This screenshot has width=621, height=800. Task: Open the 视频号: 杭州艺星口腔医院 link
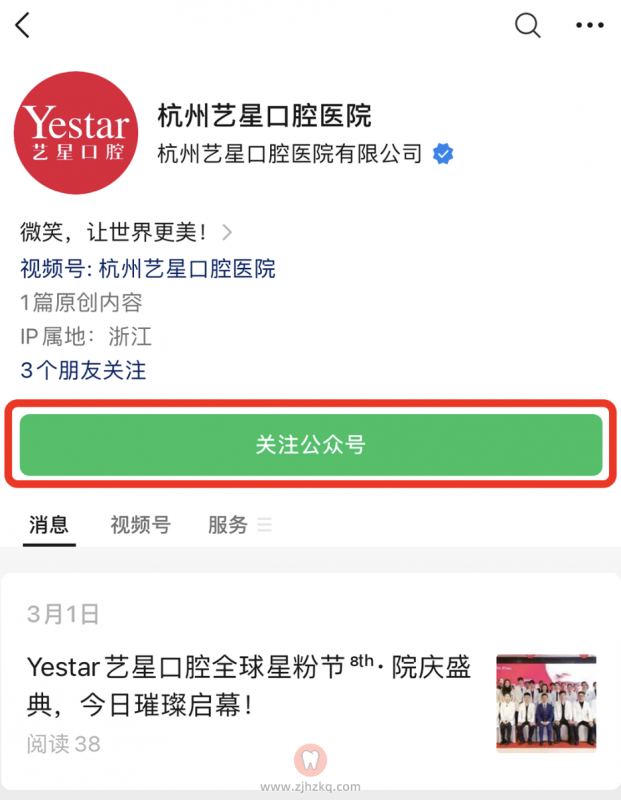point(148,269)
